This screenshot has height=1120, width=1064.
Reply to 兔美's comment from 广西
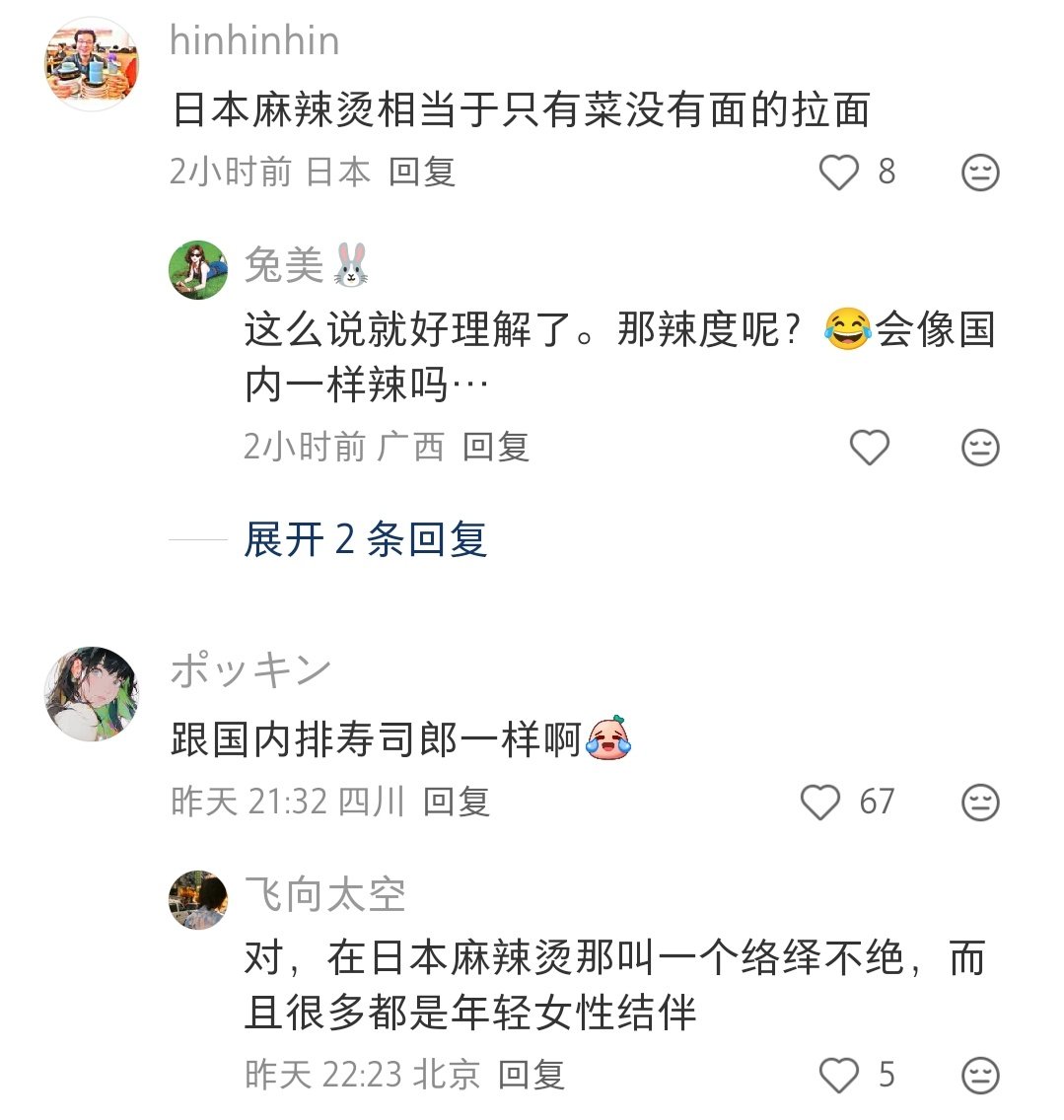coord(495,448)
